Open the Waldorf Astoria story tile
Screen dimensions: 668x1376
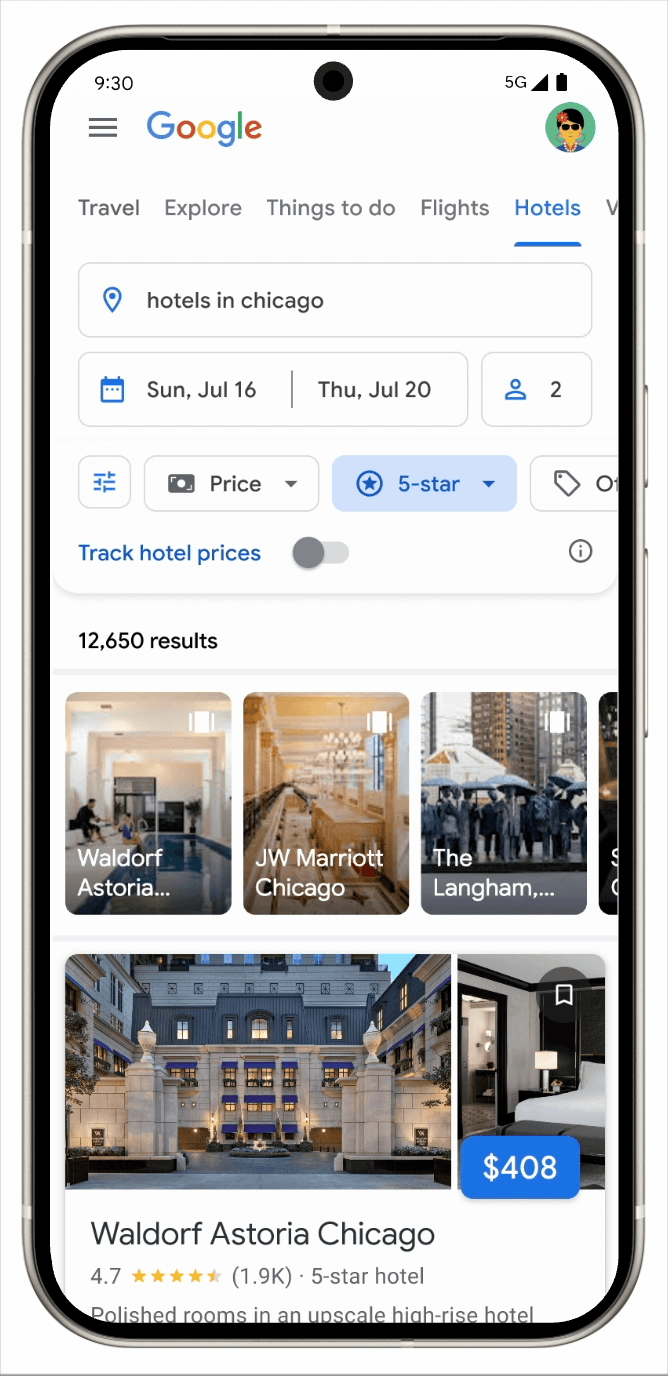tap(148, 803)
